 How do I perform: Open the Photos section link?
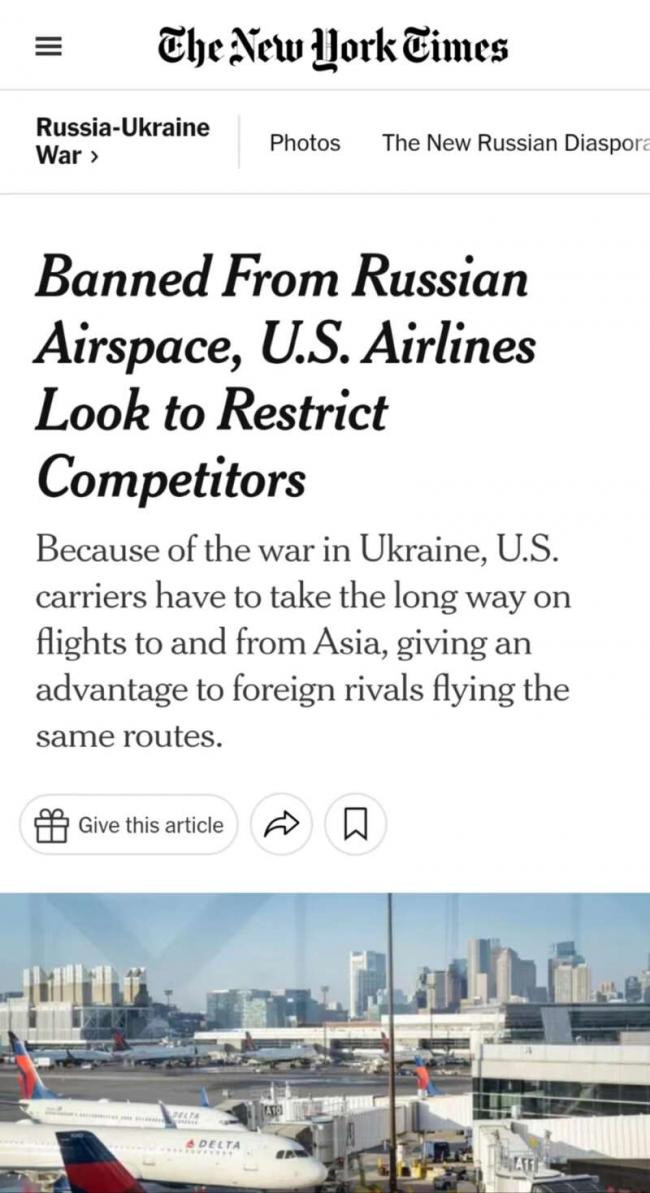[305, 143]
